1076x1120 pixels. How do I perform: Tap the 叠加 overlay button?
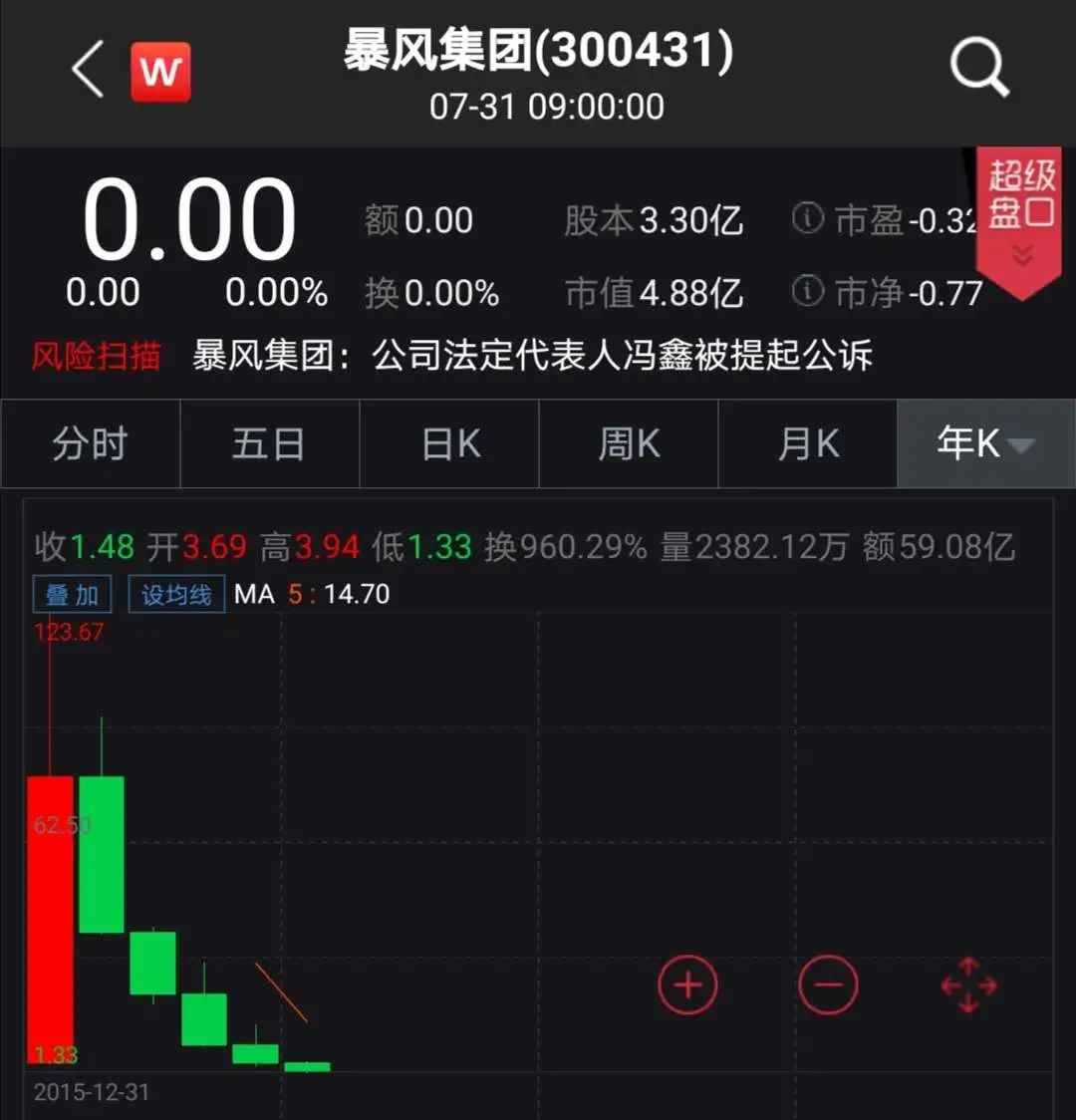coord(72,595)
